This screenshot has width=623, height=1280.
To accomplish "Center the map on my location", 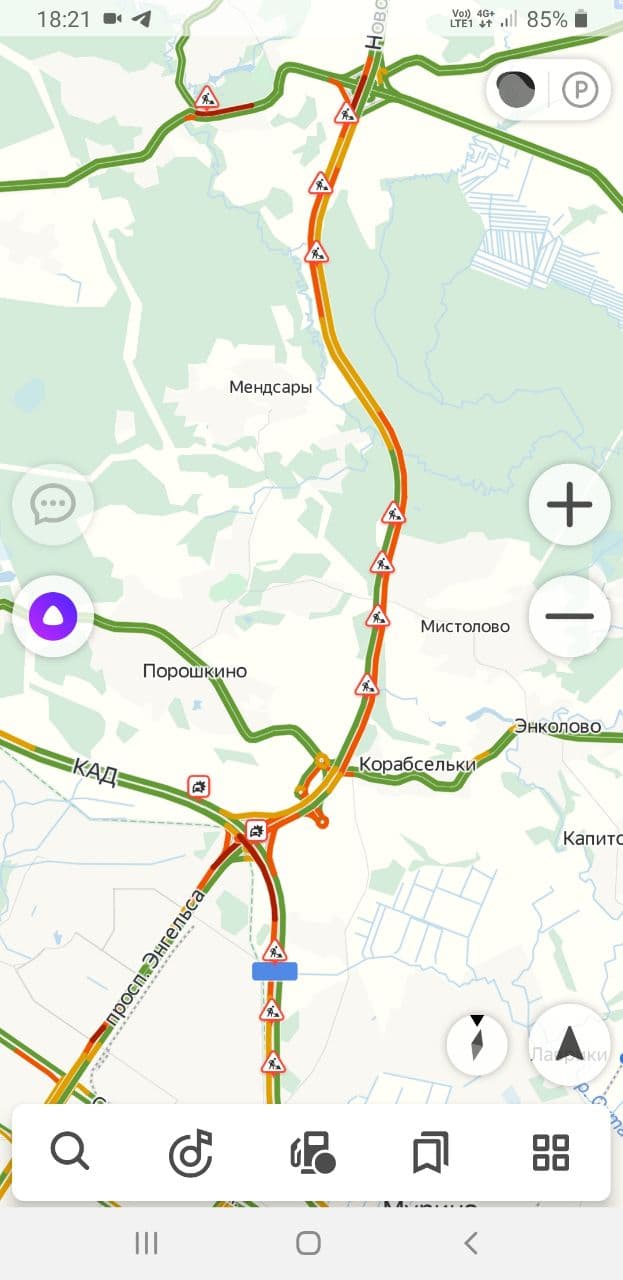I will click(x=569, y=1044).
